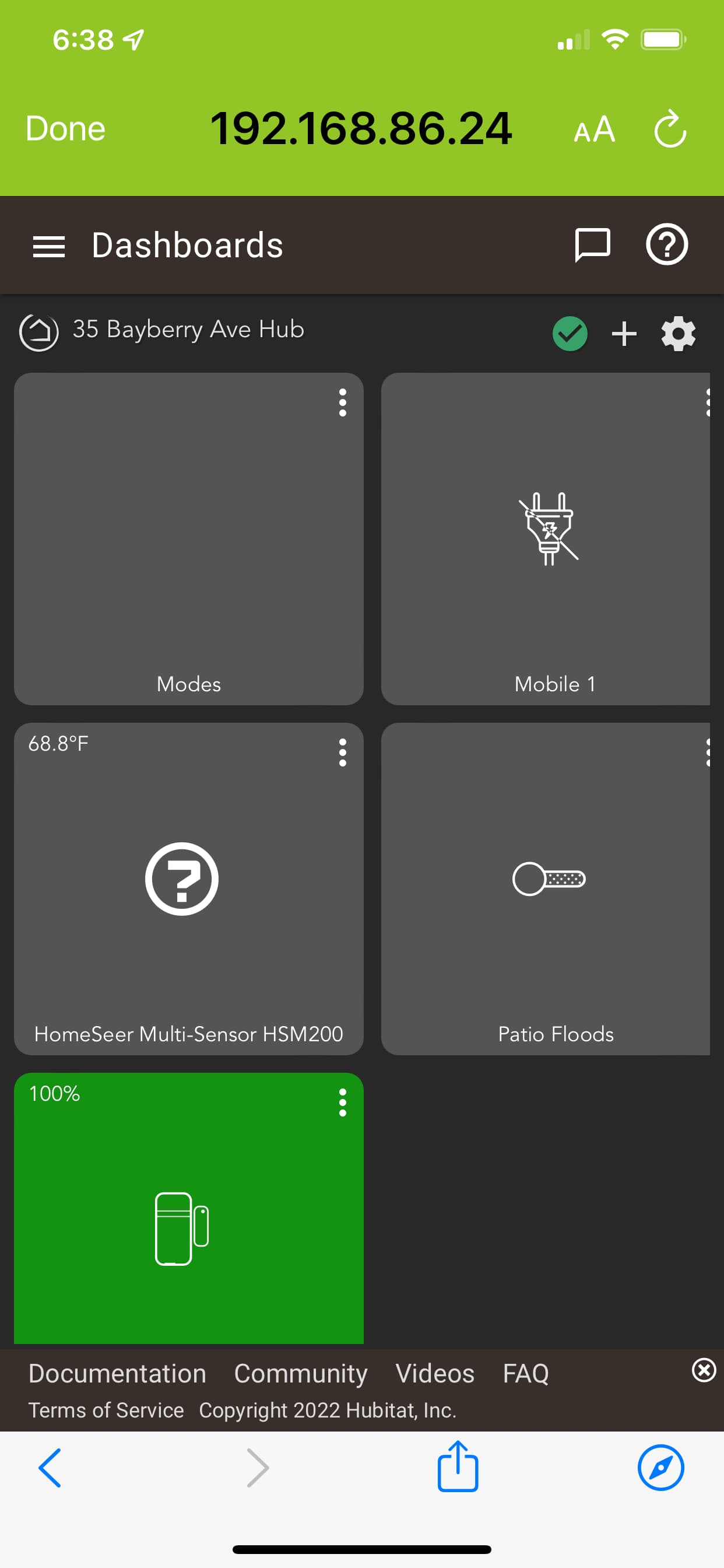The image size is (724, 1568).
Task: Open options menu on HomeSeer Multi-Sensor tile
Action: (343, 752)
